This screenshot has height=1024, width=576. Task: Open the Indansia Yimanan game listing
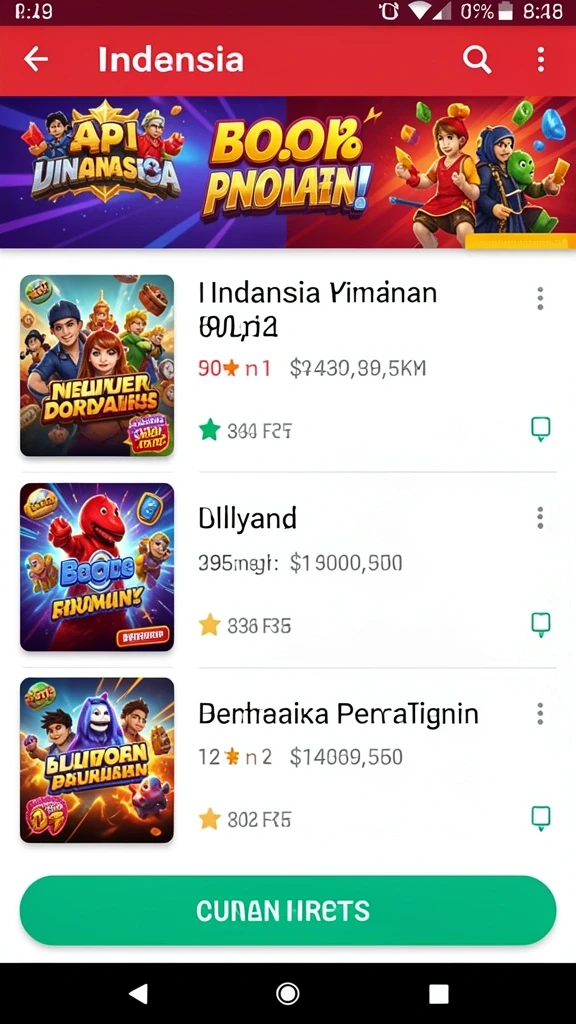[x=288, y=365]
